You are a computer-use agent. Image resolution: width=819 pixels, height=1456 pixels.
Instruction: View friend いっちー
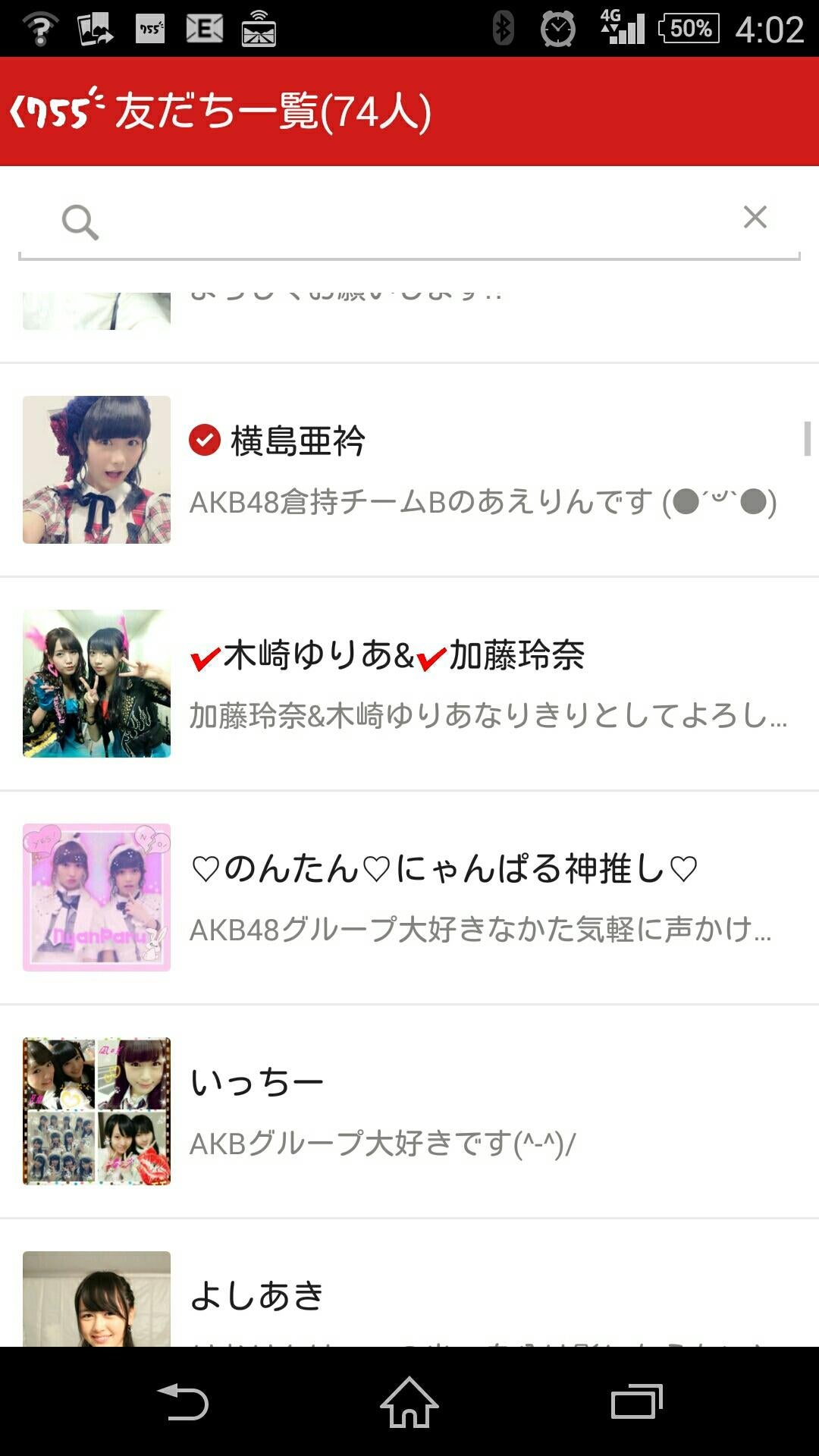(x=409, y=1112)
